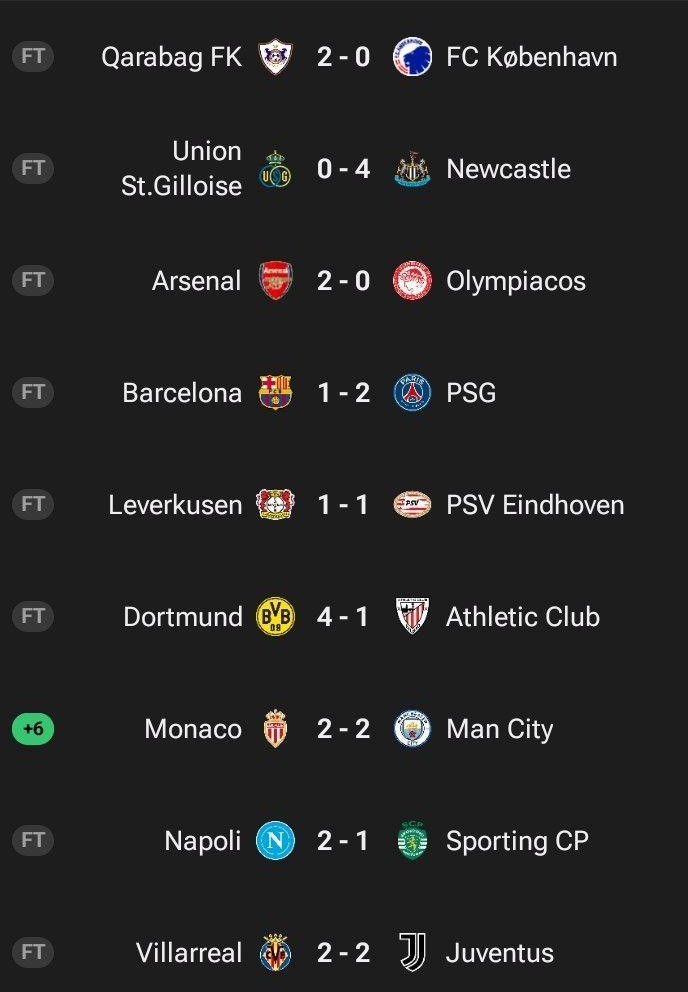The width and height of the screenshot is (688, 992).
Task: Open the Union St.Gilloise vs Newcastle match
Action: click(343, 169)
